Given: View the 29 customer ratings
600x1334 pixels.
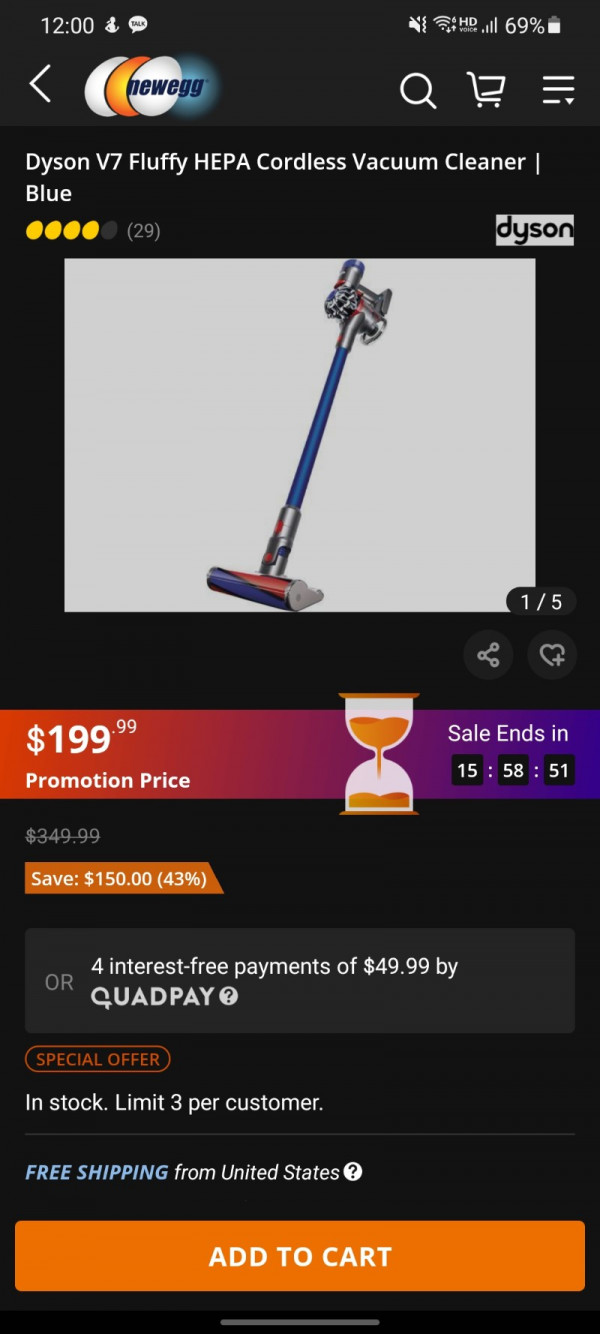Looking at the screenshot, I should pyautogui.click(x=92, y=231).
